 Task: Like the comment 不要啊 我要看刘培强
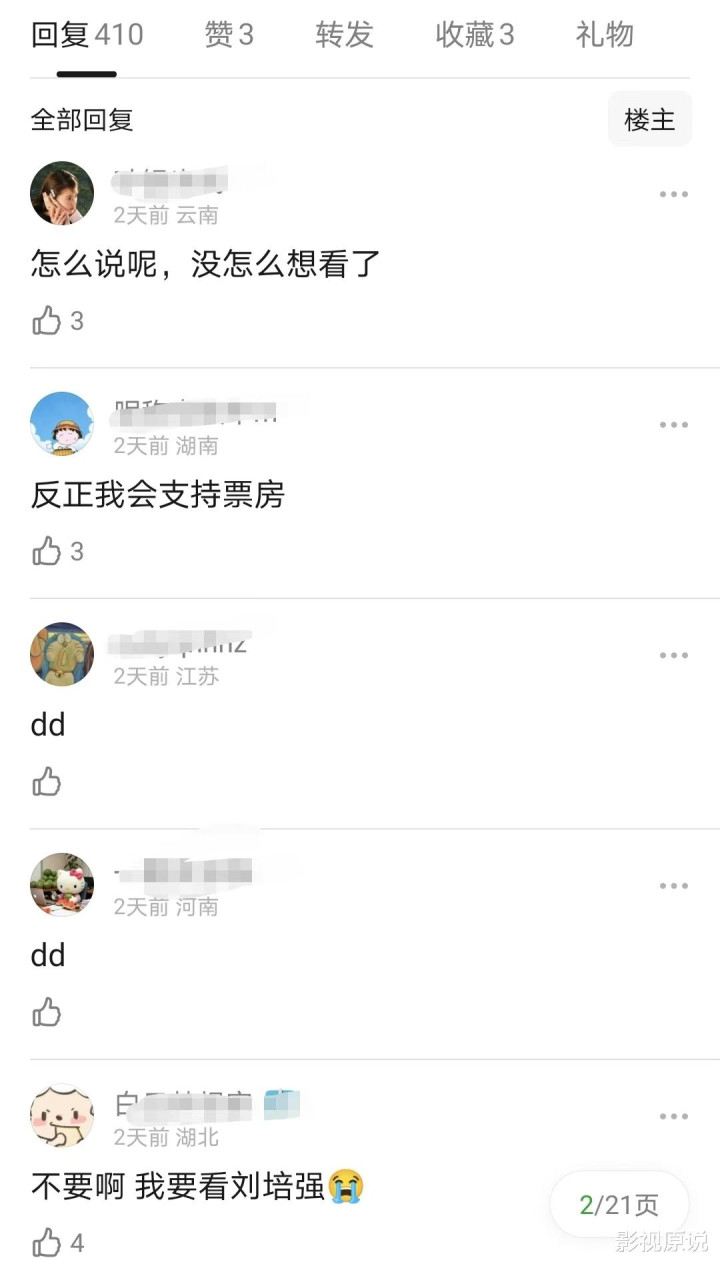pos(47,1243)
